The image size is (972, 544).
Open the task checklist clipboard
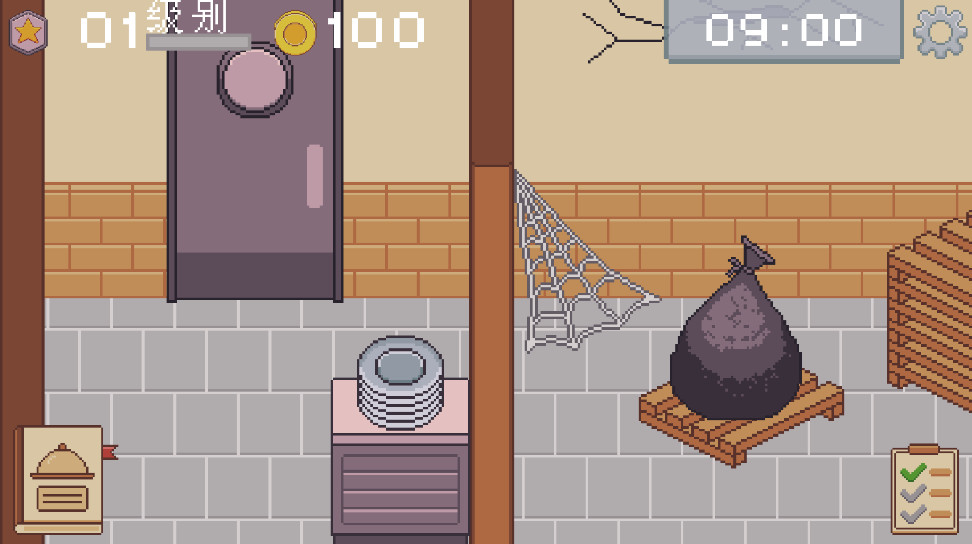click(x=924, y=490)
